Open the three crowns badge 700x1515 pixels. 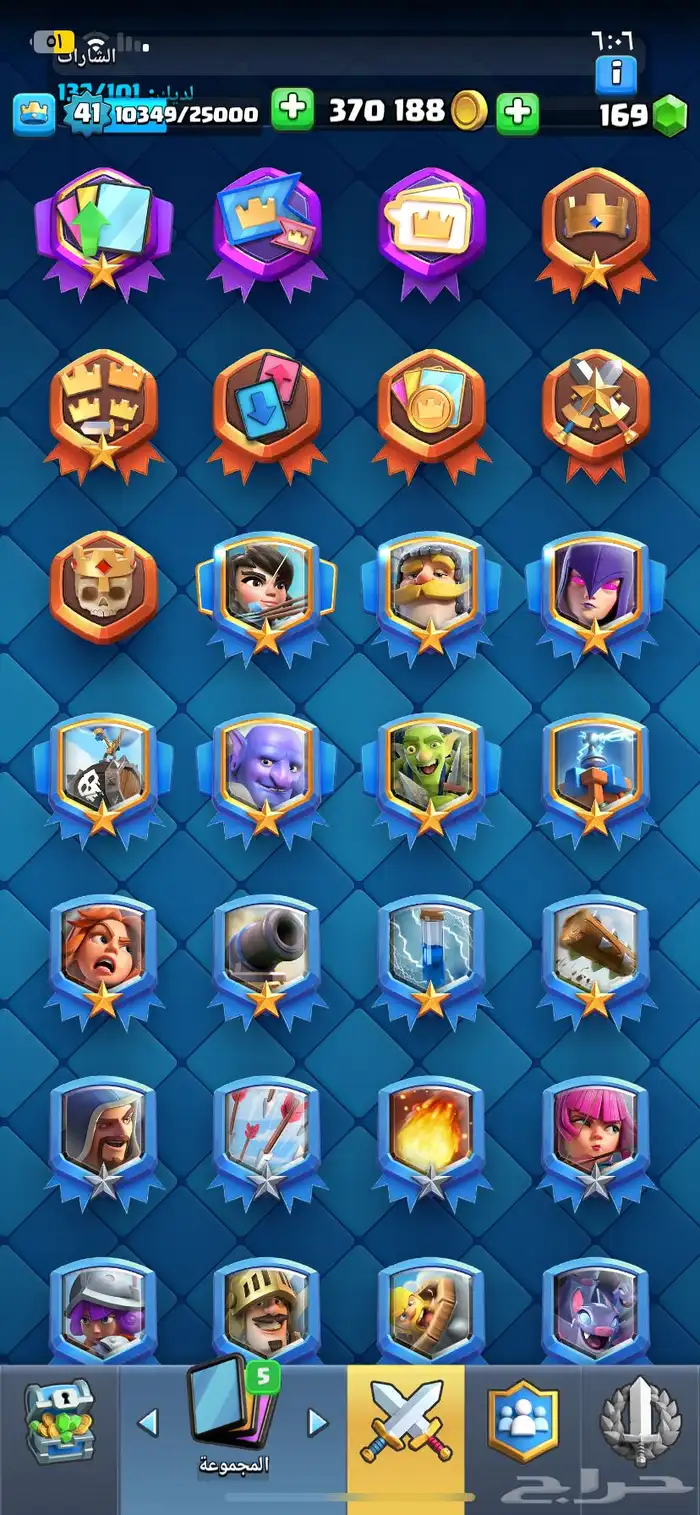[103, 407]
